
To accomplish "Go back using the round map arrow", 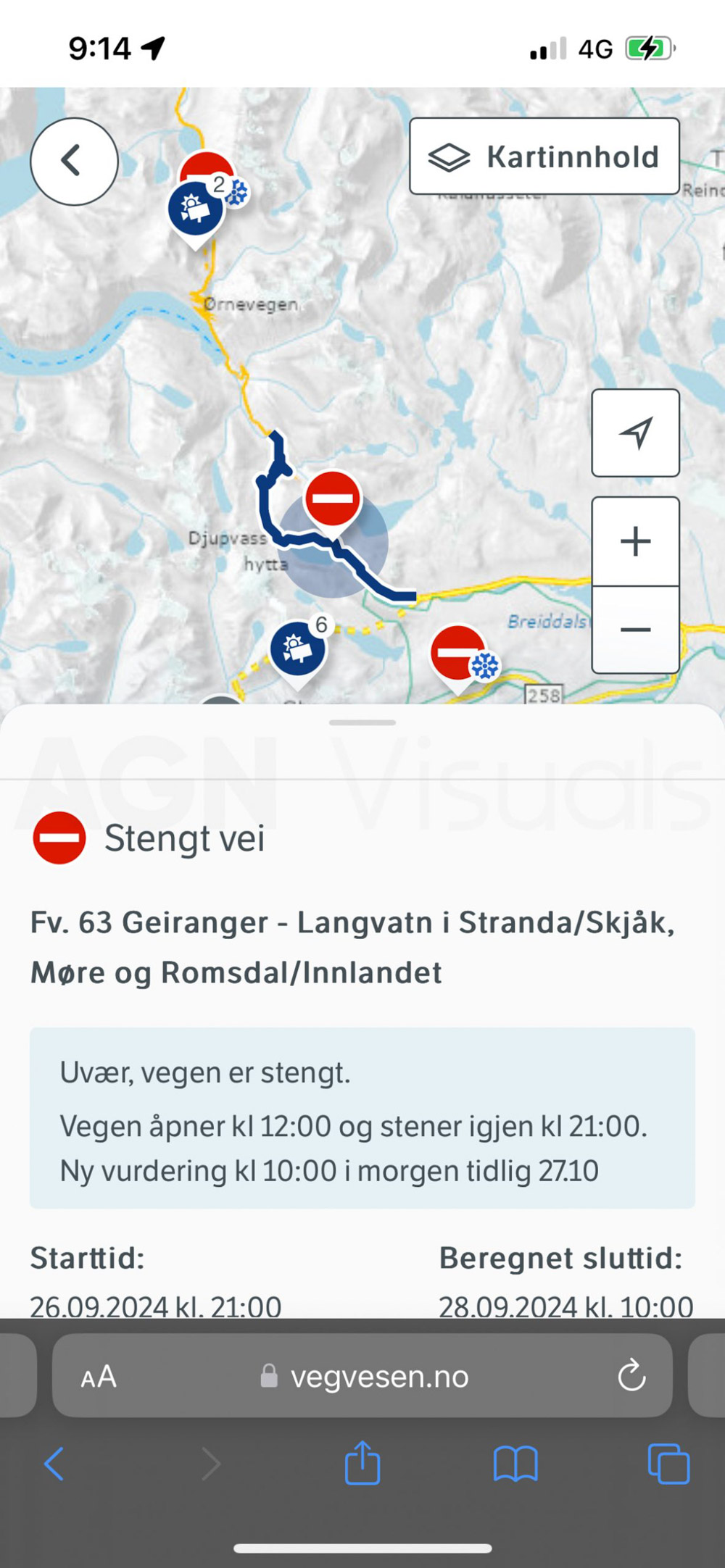I will pyautogui.click(x=74, y=162).
